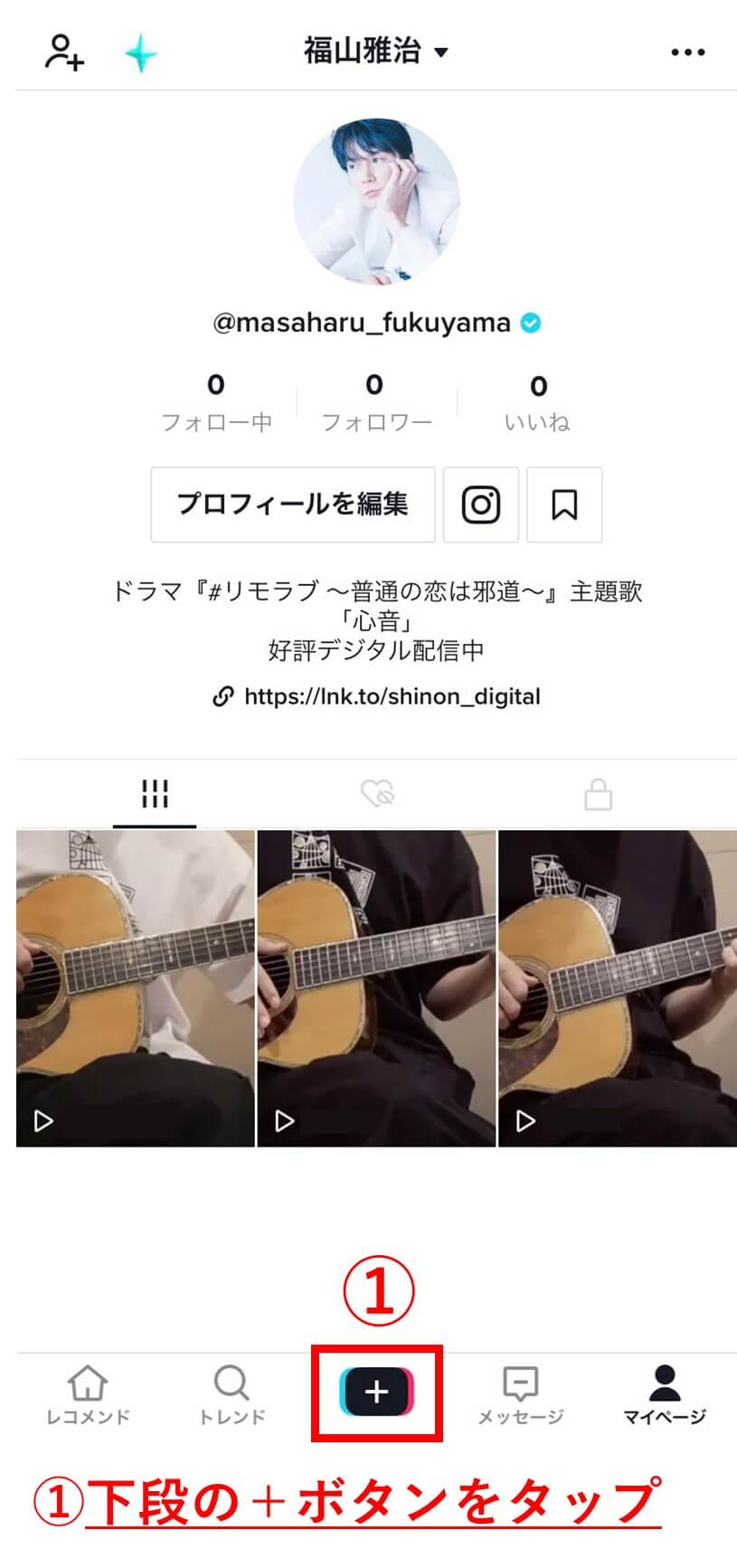Expand the 福山雅治 account switcher
The image size is (737, 1568).
(375, 52)
